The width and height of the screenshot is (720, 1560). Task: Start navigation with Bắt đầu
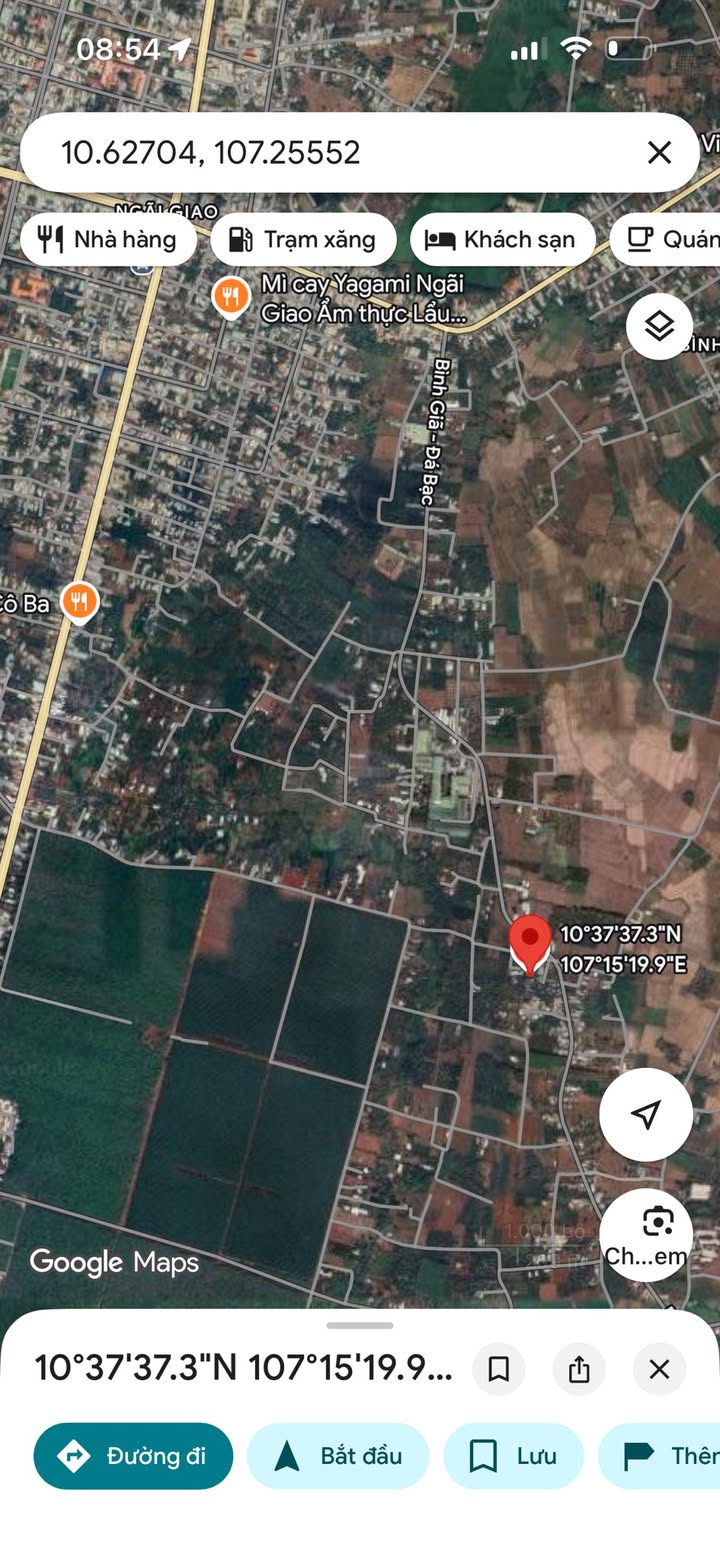click(x=338, y=1456)
